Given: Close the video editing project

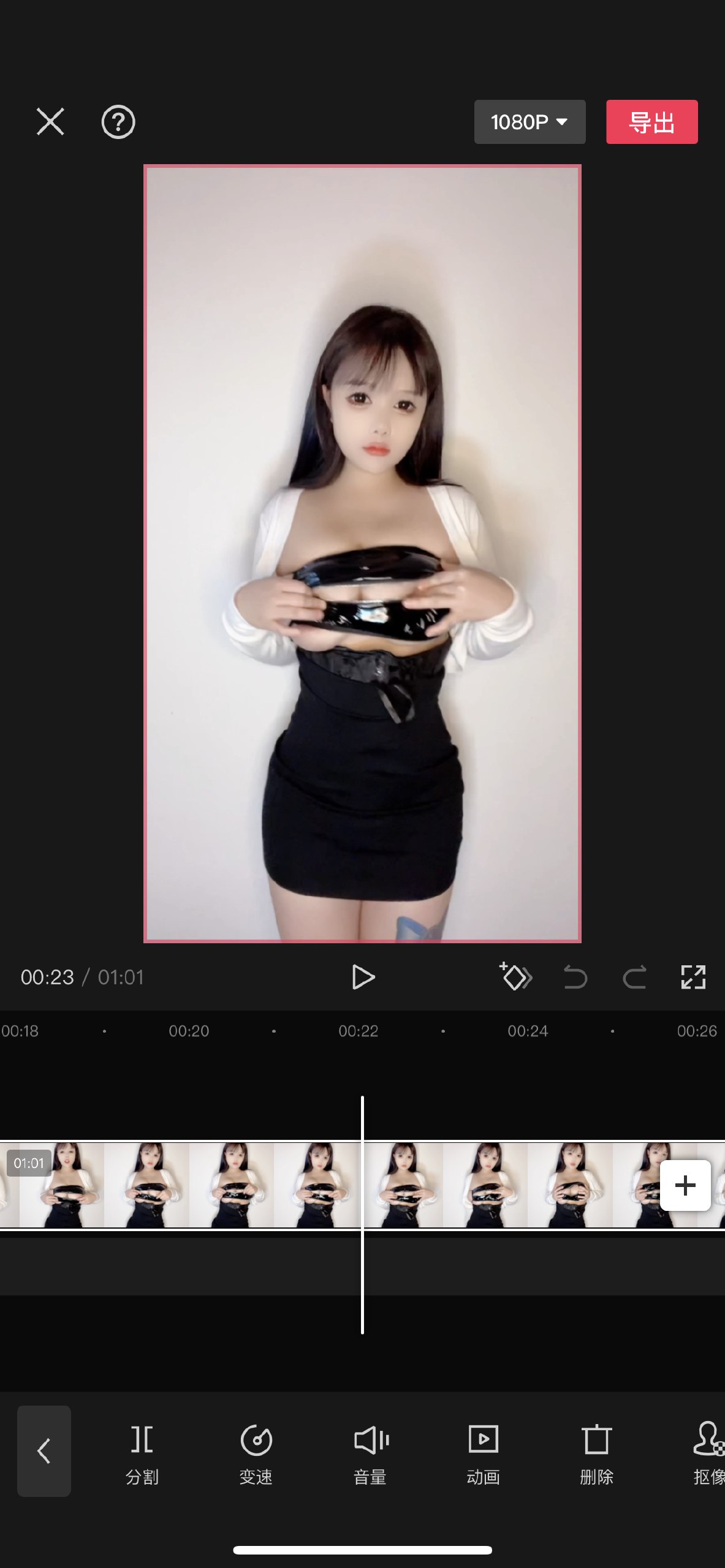Looking at the screenshot, I should coord(50,121).
